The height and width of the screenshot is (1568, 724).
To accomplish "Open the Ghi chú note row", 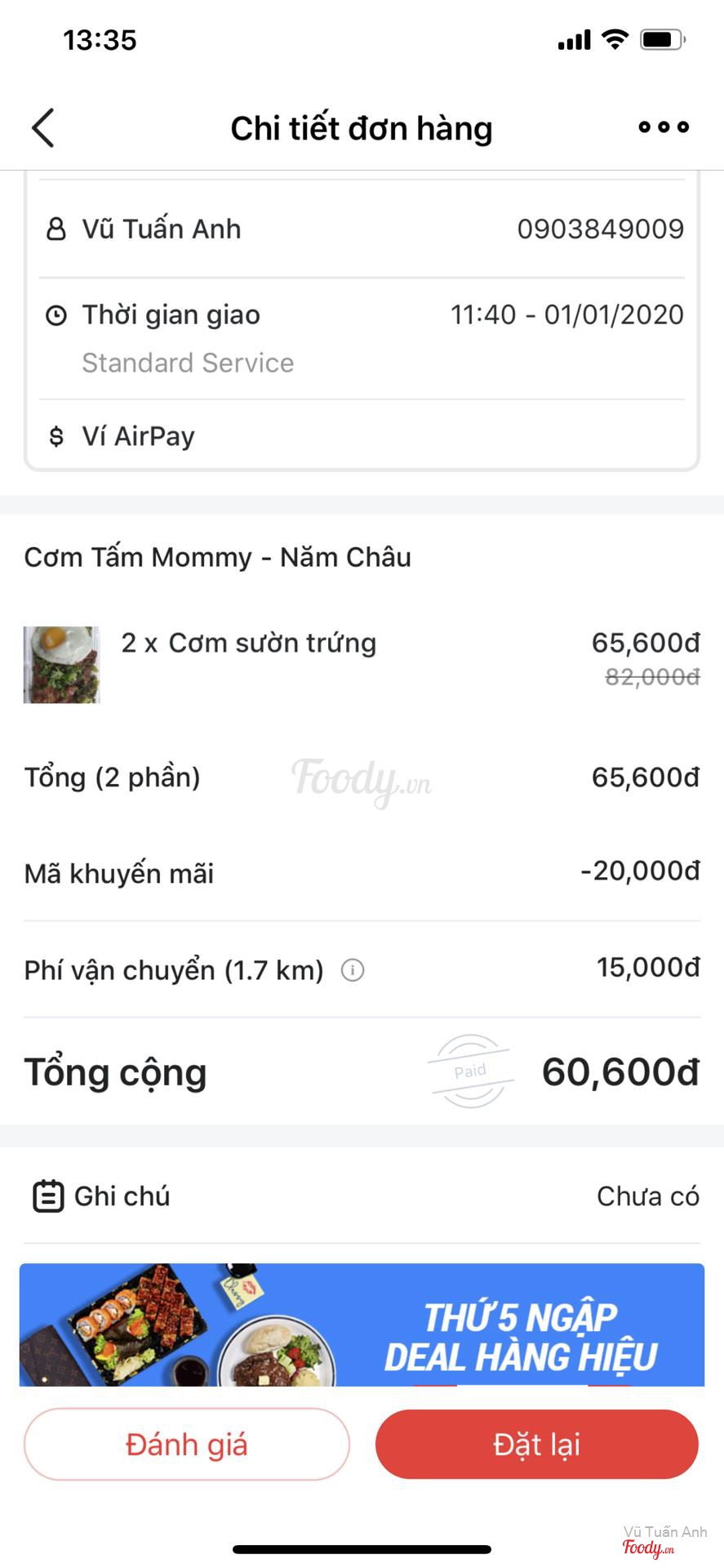I will pos(362,1196).
